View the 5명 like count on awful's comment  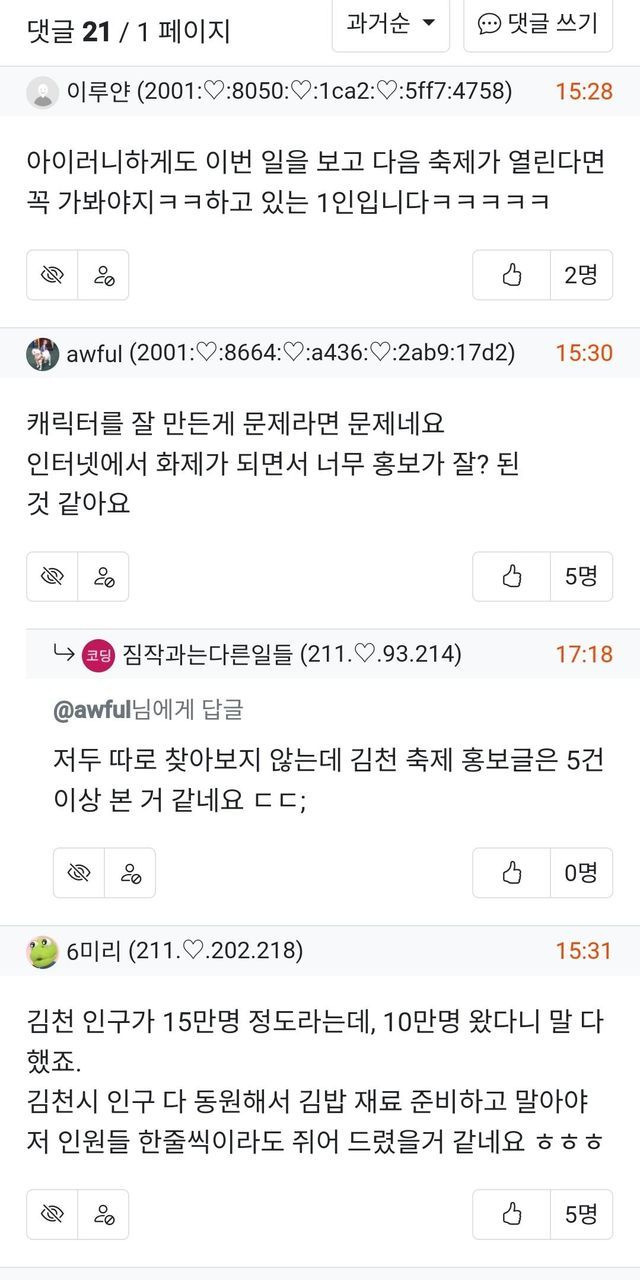tap(581, 576)
